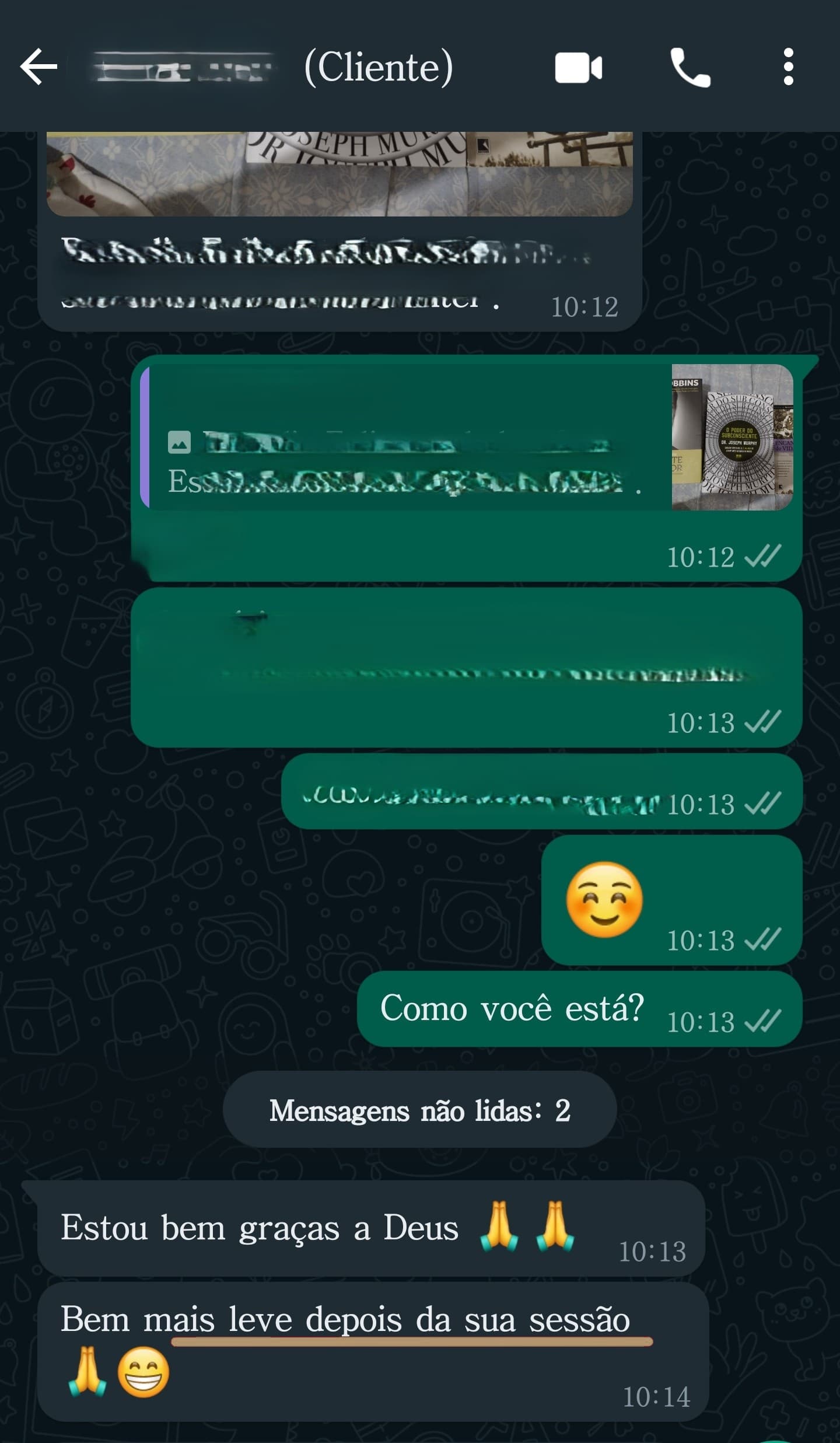The height and width of the screenshot is (1443, 840).
Task: Open the received book photo from 10:12
Action: pos(339,174)
